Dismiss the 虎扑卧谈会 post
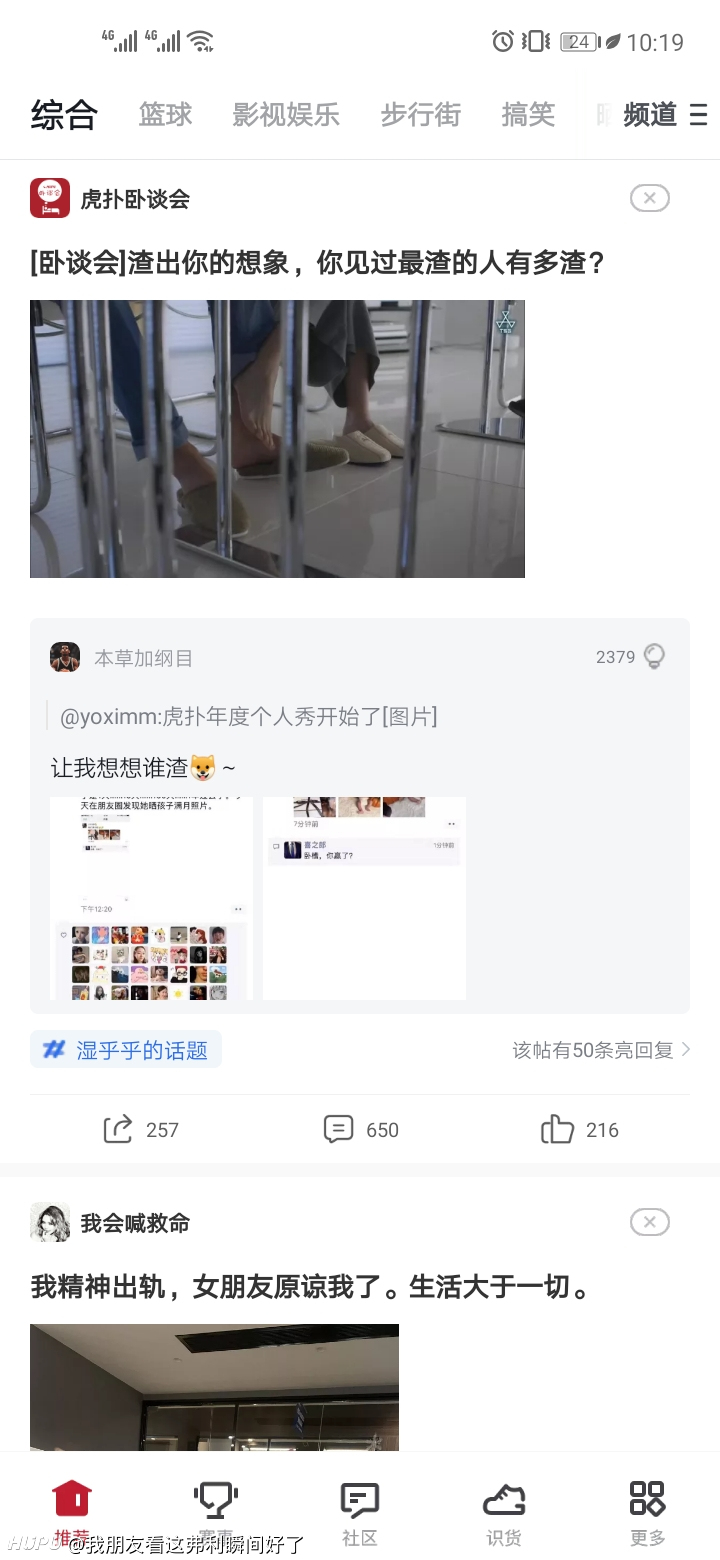Screen dimensions: 720x1560 [x=650, y=198]
